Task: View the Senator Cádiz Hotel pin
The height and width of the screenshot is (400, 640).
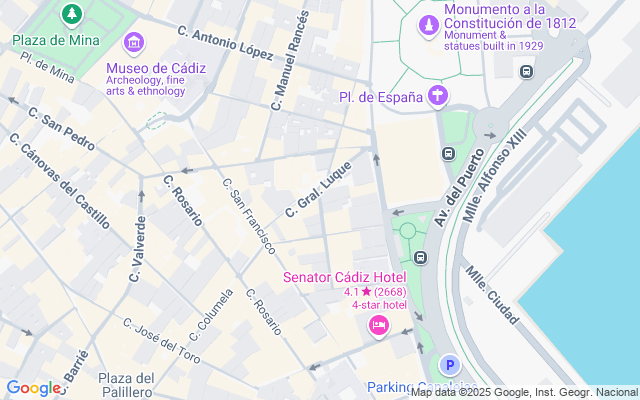Action: point(379,325)
